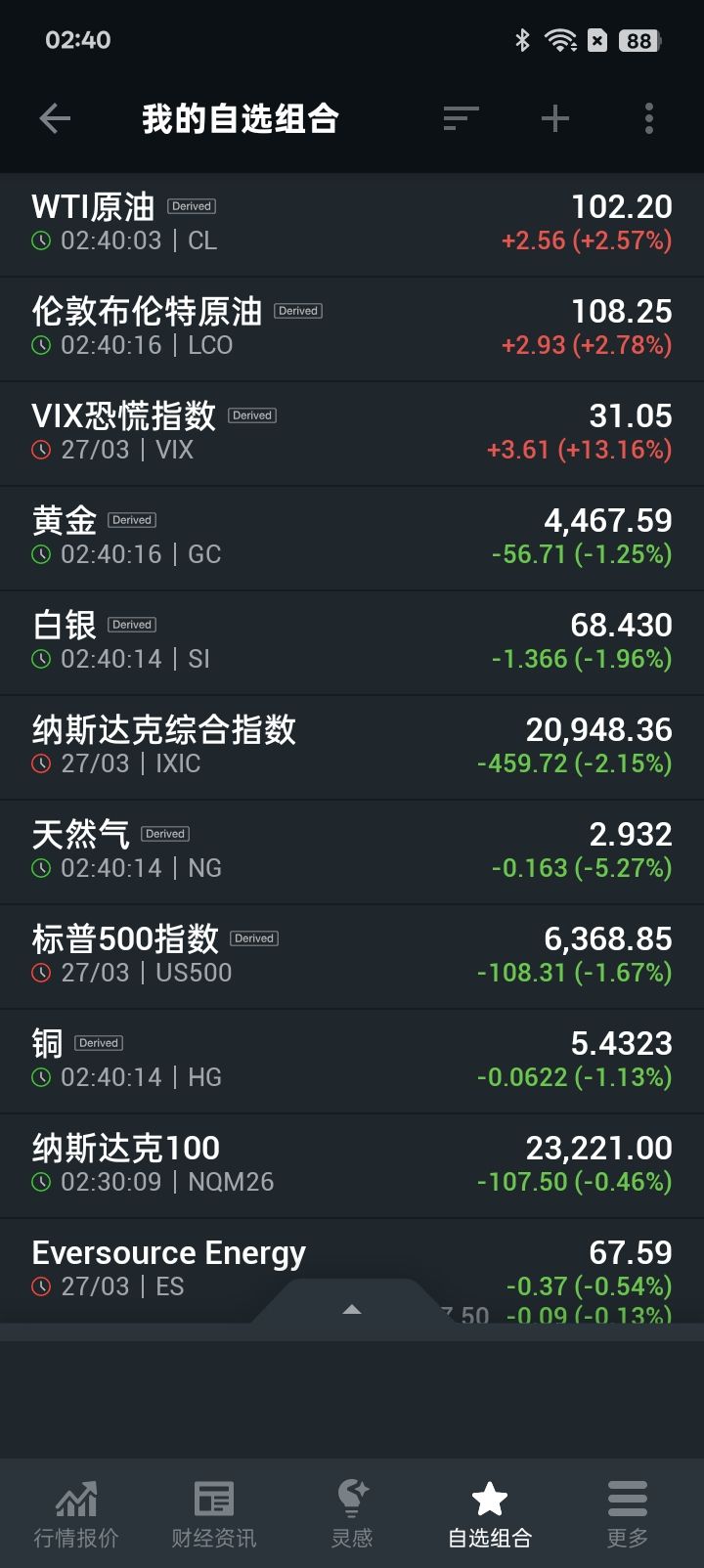Image resolution: width=704 pixels, height=1568 pixels.
Task: Open the VIX恐慌指数 row
Action: (352, 433)
